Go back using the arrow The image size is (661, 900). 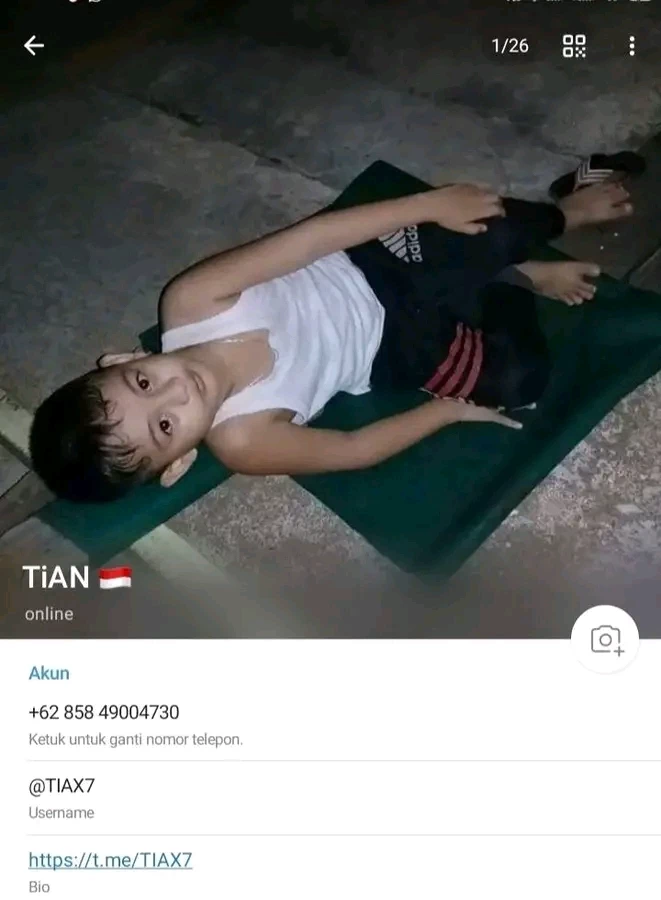pyautogui.click(x=34, y=45)
